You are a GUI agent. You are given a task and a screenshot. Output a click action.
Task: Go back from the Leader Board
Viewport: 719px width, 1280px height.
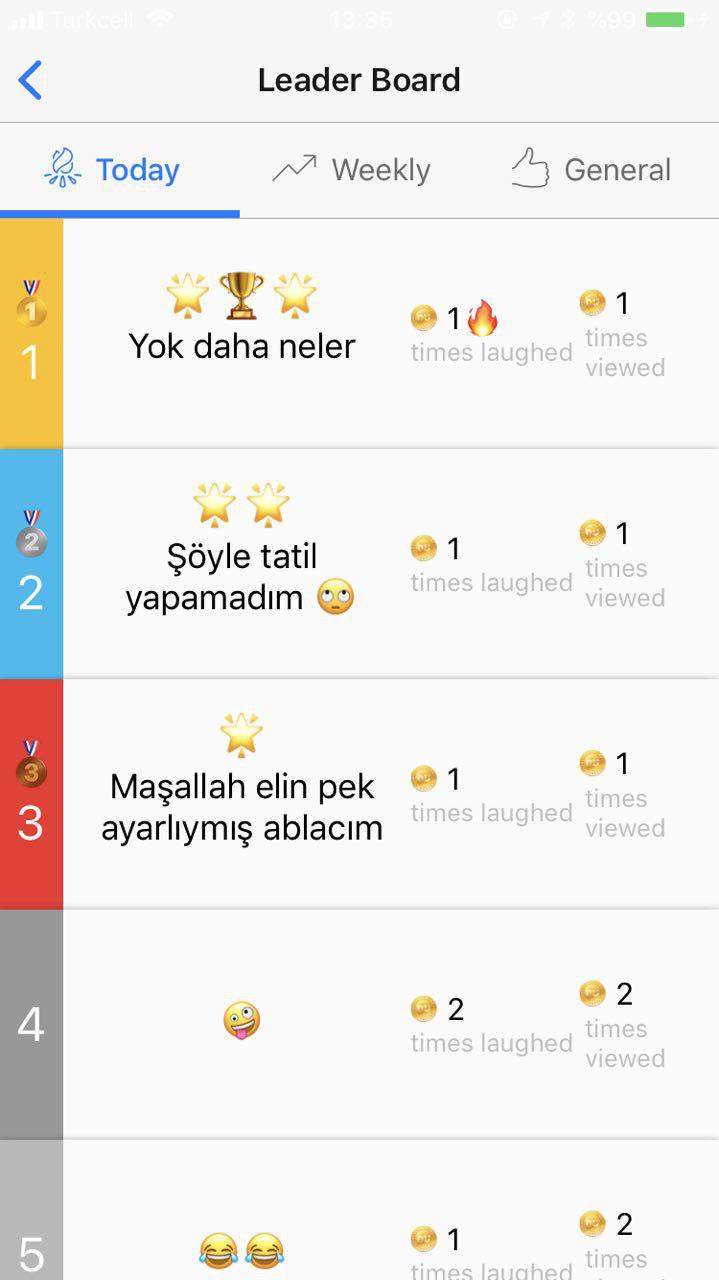pyautogui.click(x=31, y=80)
